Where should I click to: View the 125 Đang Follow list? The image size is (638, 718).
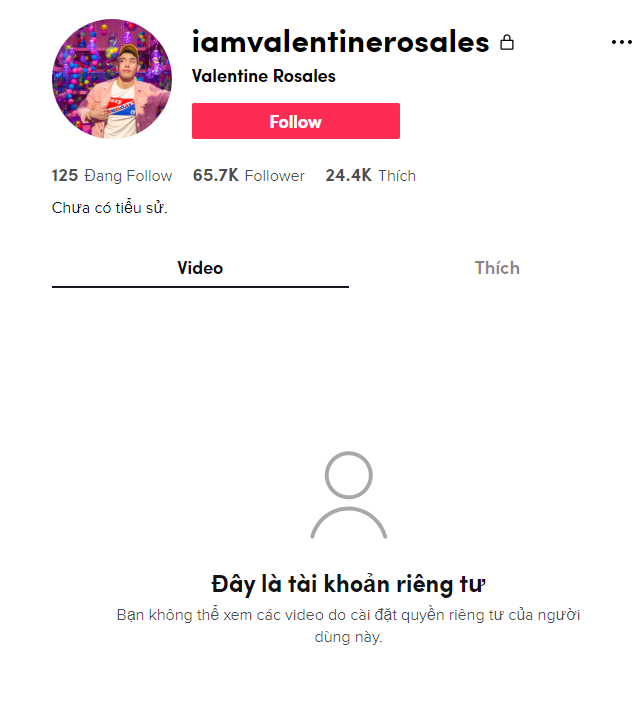coord(112,176)
